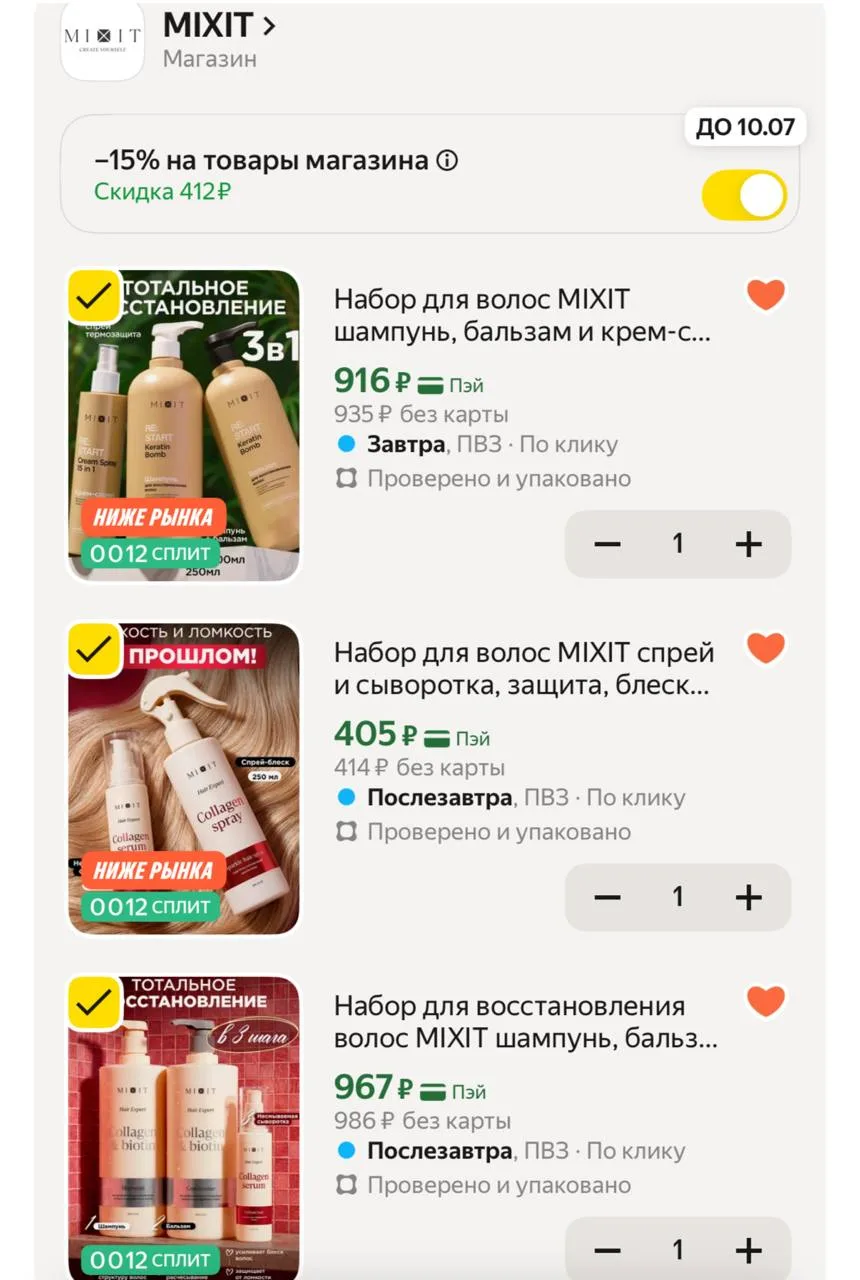Decrease quantity of the 916 ₽ set
The width and height of the screenshot is (860, 1280).
click(608, 544)
